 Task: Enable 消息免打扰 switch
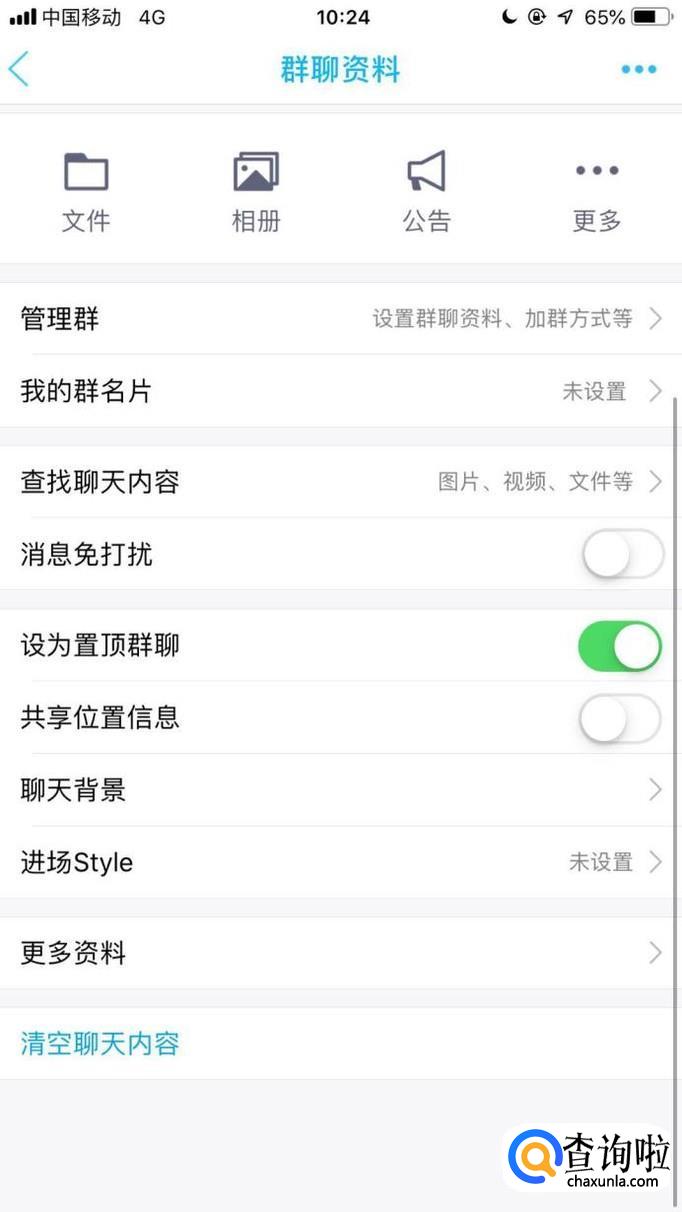click(622, 554)
